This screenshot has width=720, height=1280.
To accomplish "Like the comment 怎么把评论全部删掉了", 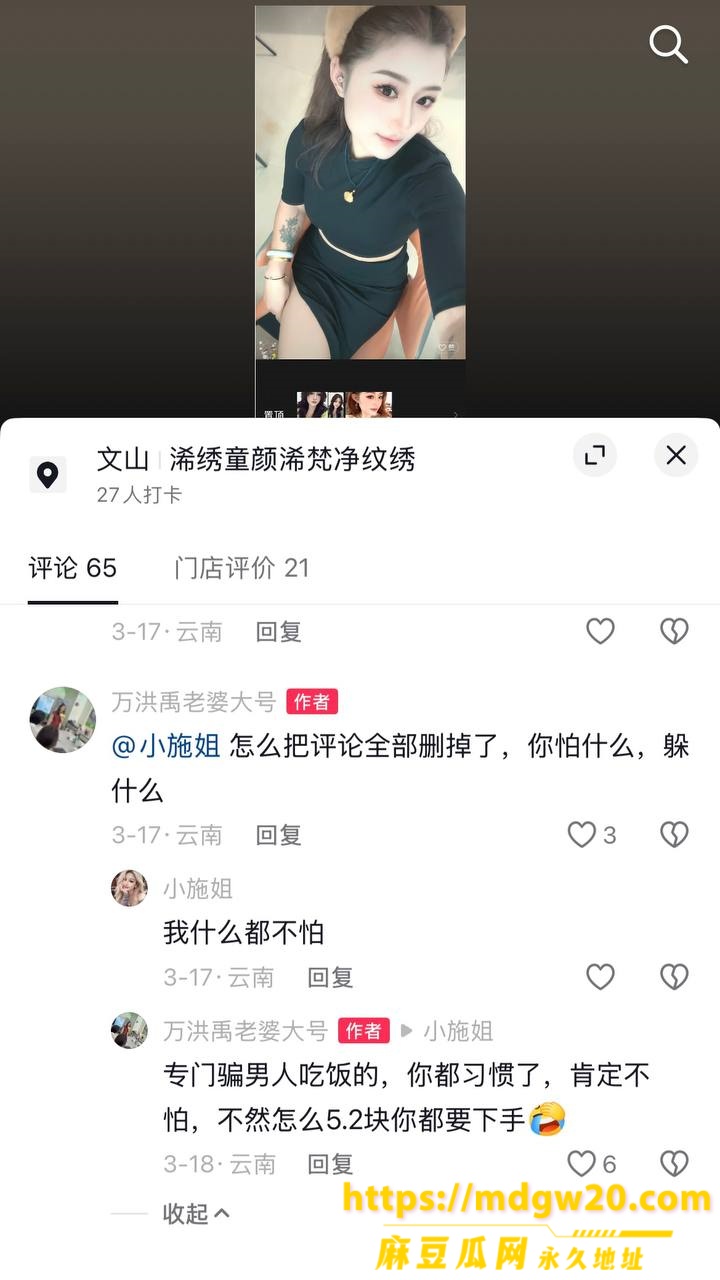I will point(592,835).
